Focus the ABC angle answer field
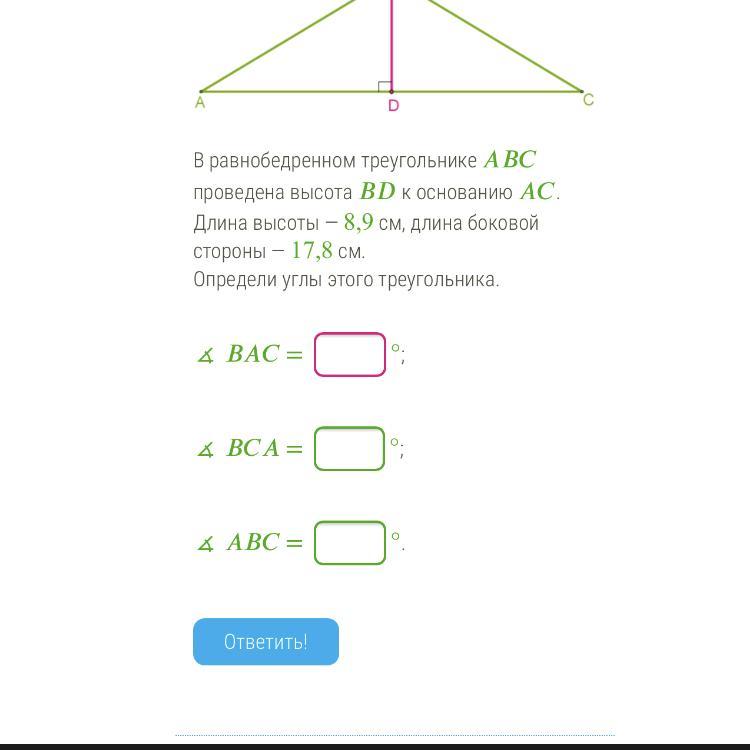This screenshot has width=750, height=750. 350,543
